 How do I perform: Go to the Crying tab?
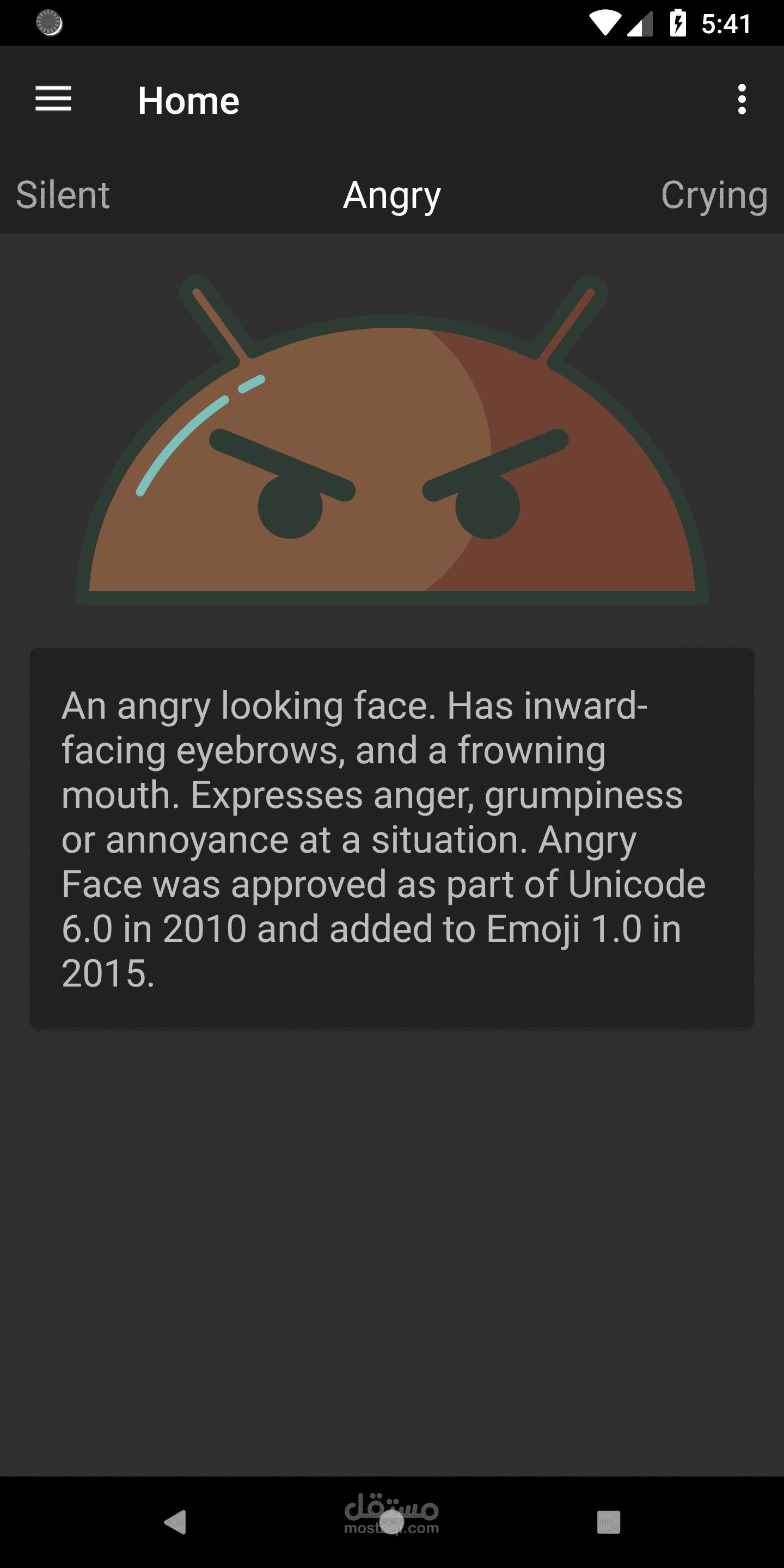pyautogui.click(x=713, y=195)
